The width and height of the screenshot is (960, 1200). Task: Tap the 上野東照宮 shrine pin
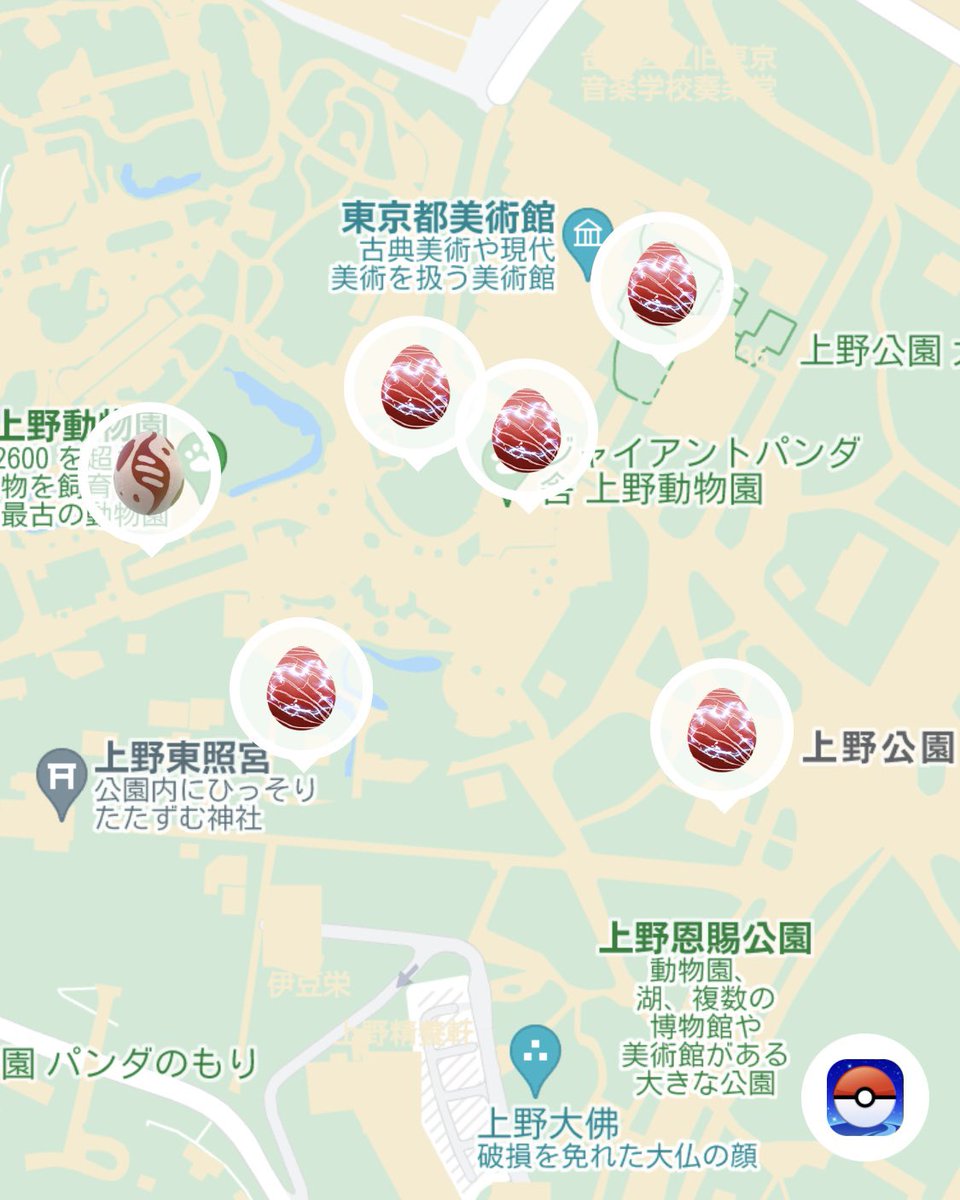(62, 775)
